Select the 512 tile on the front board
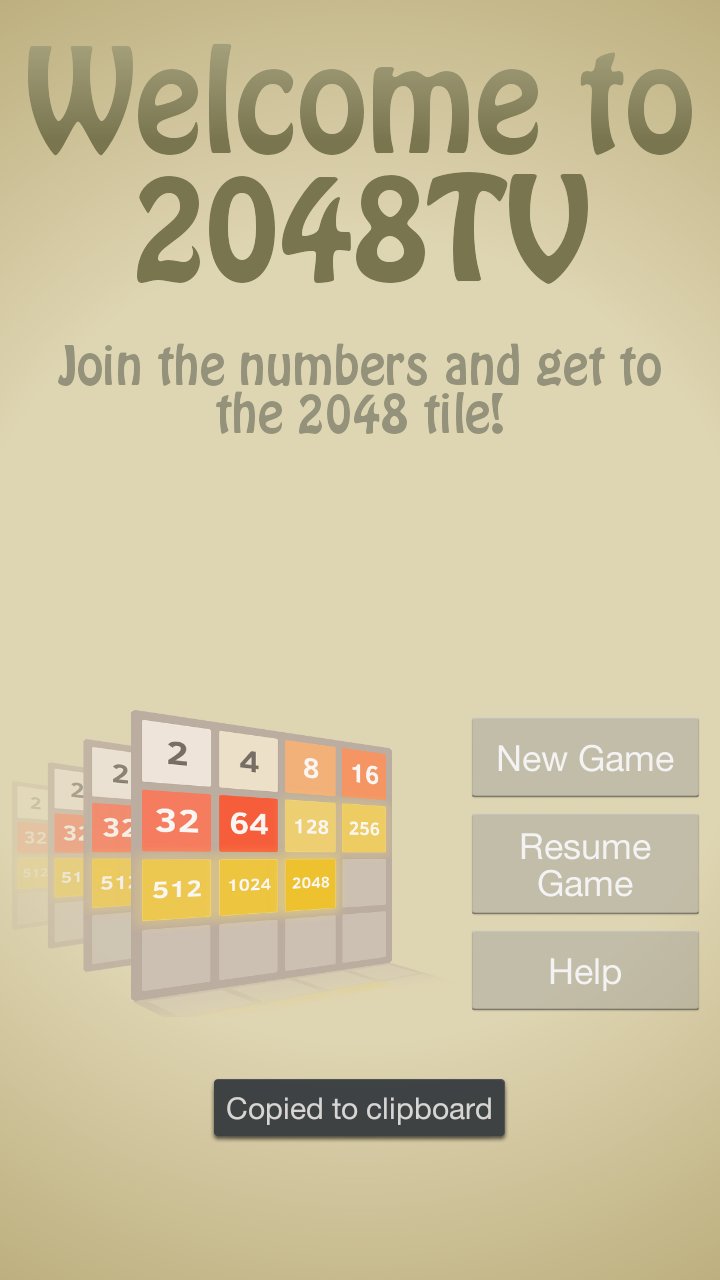720x1280 pixels. 177,887
